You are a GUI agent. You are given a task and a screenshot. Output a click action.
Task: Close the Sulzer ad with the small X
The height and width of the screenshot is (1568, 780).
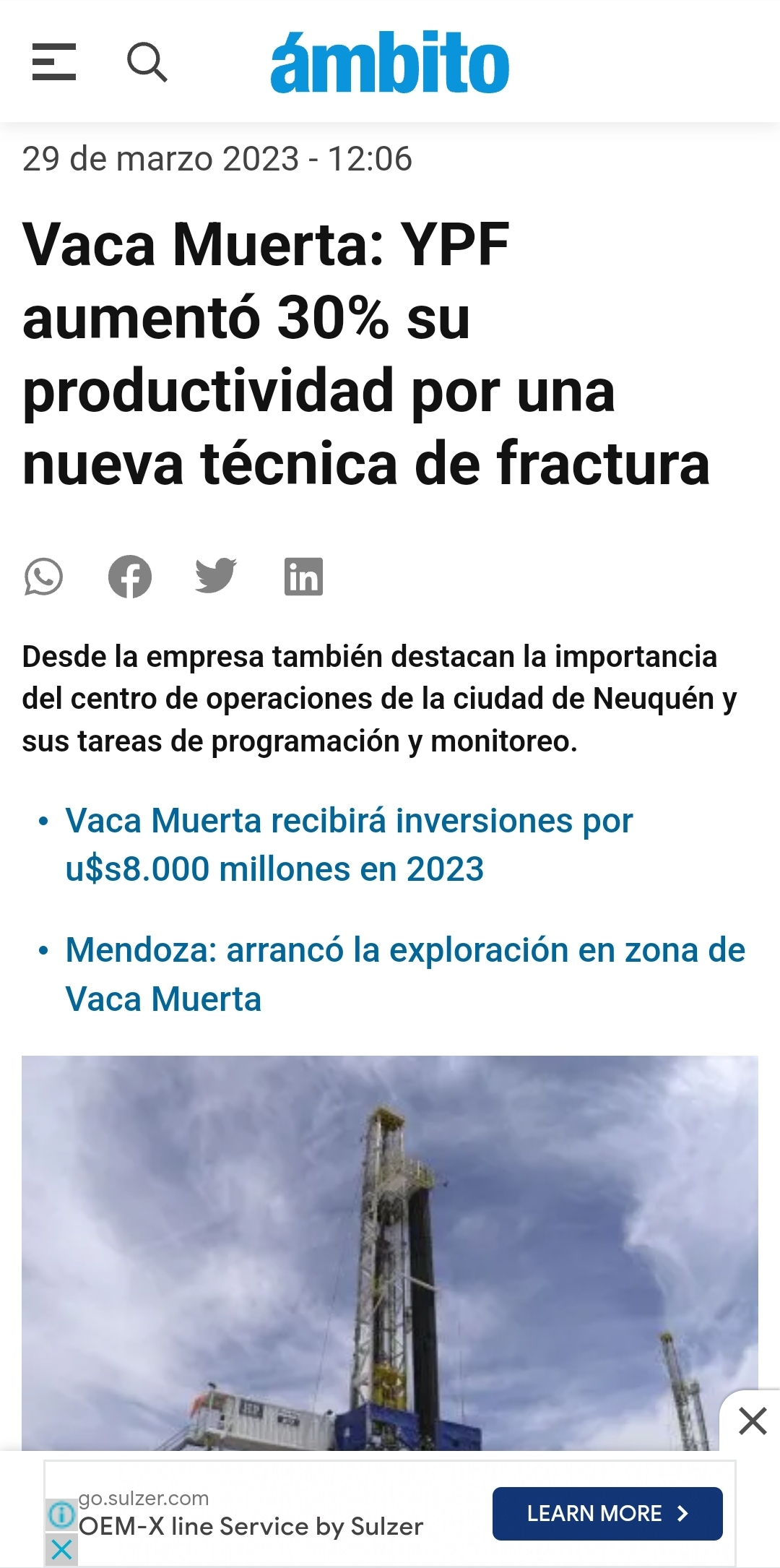pos(61,1549)
